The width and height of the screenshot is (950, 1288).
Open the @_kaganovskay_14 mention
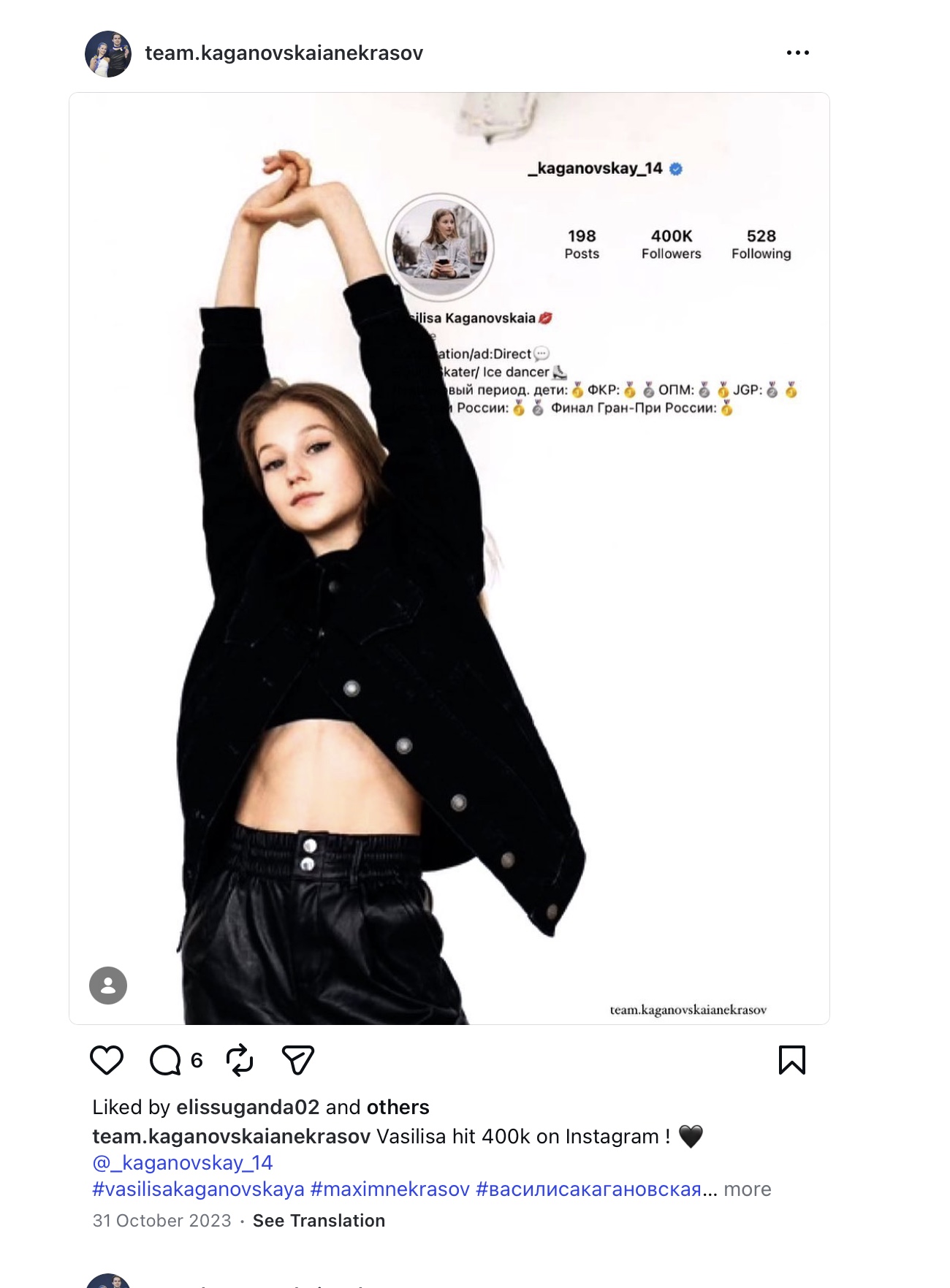pyautogui.click(x=183, y=1162)
